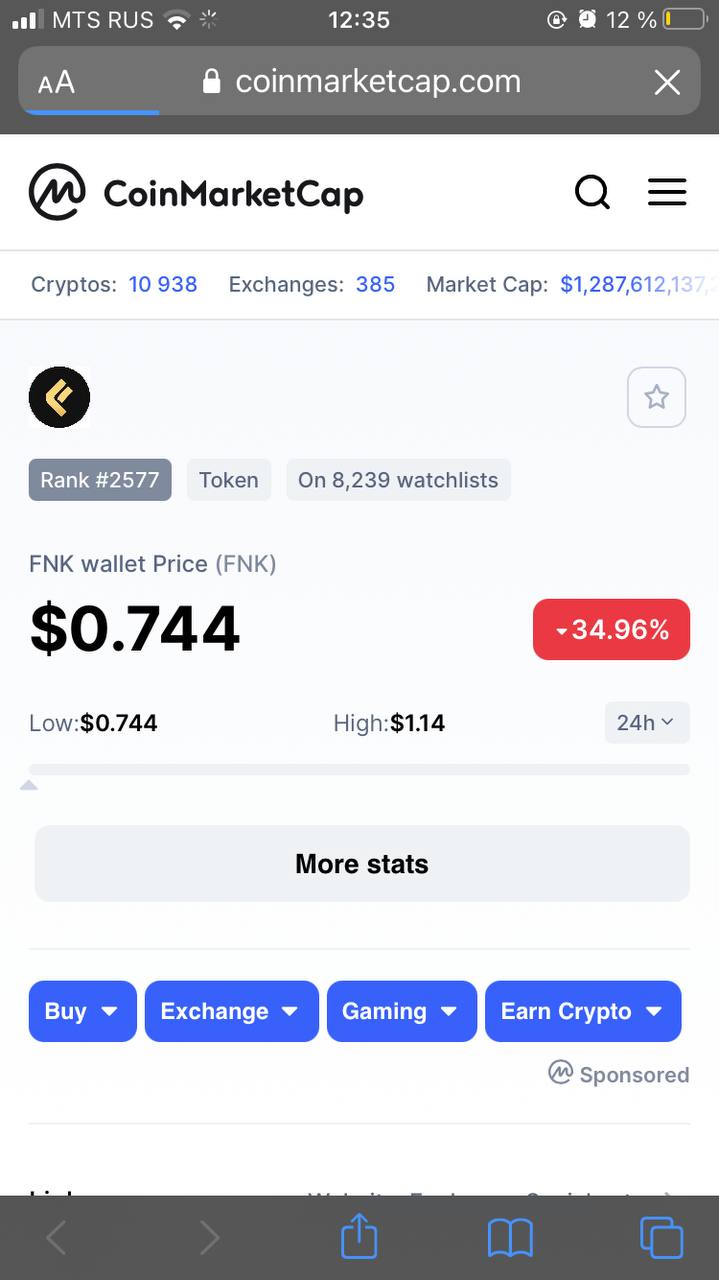This screenshot has width=719, height=1280.
Task: Filter by the Token tag
Action: [x=229, y=480]
